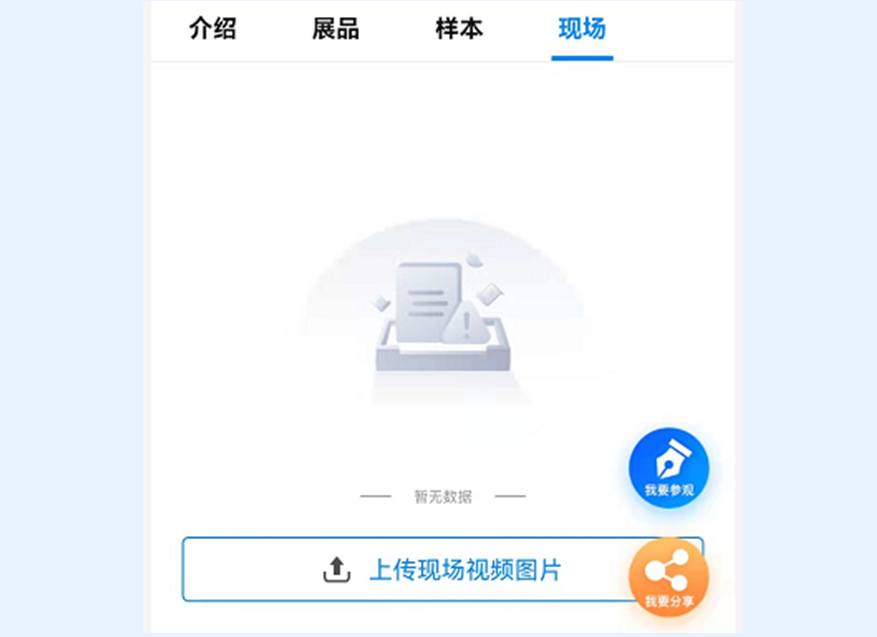Select the 样本 tab

click(x=459, y=29)
